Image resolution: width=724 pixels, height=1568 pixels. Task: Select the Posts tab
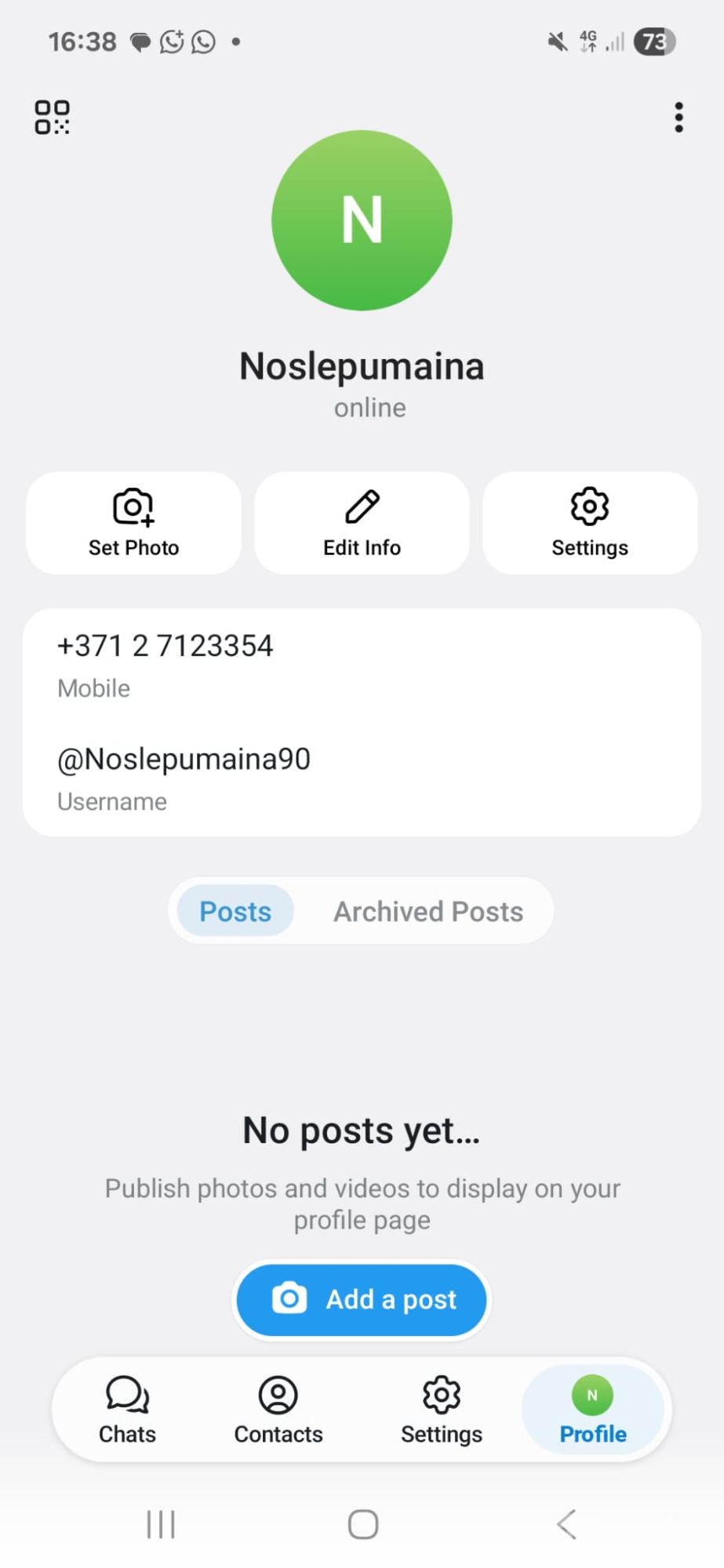pos(235,911)
